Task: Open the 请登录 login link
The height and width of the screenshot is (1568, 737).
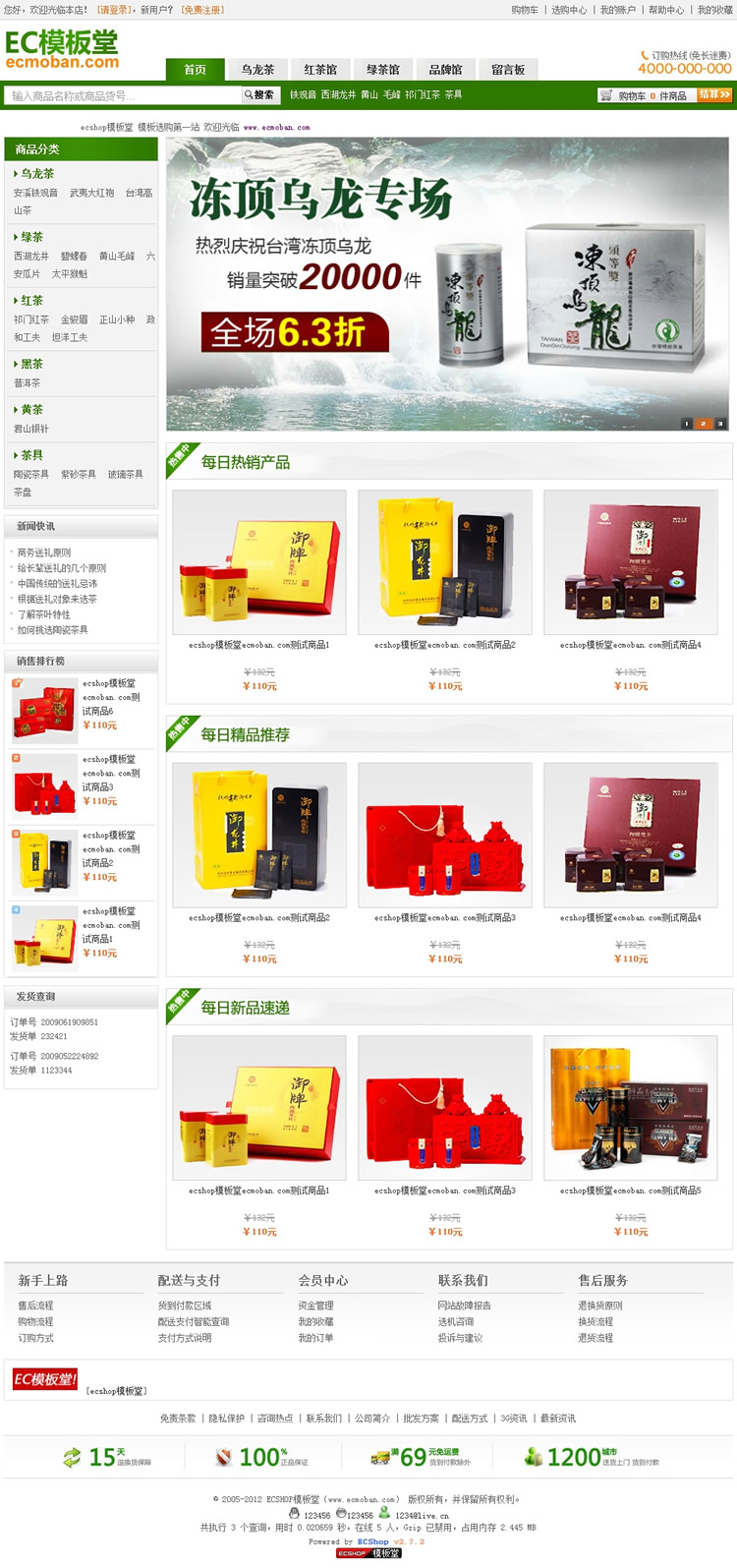Action: (x=113, y=10)
